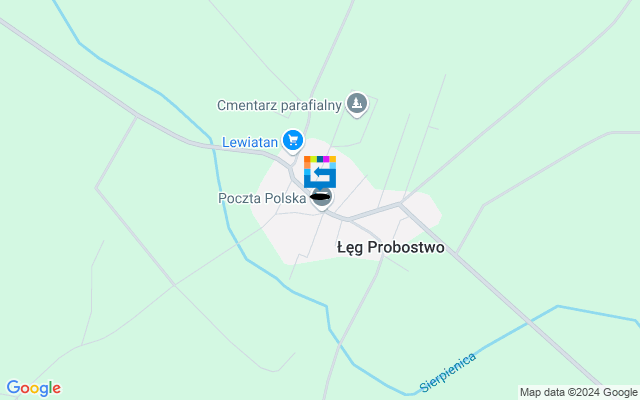
Task: Select the Cmentarz parafialny cemetery marker
Action: point(357,103)
